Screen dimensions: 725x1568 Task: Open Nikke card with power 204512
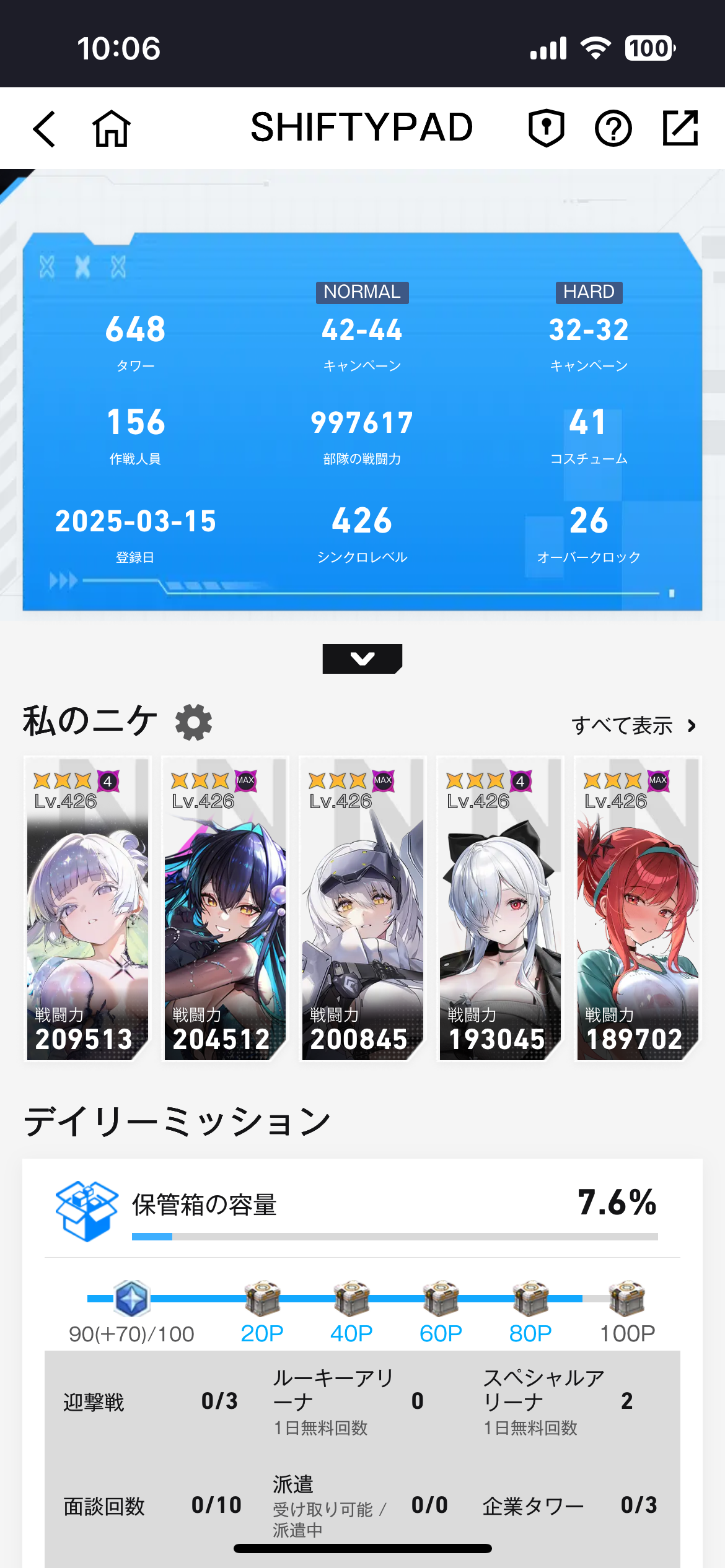(225, 908)
